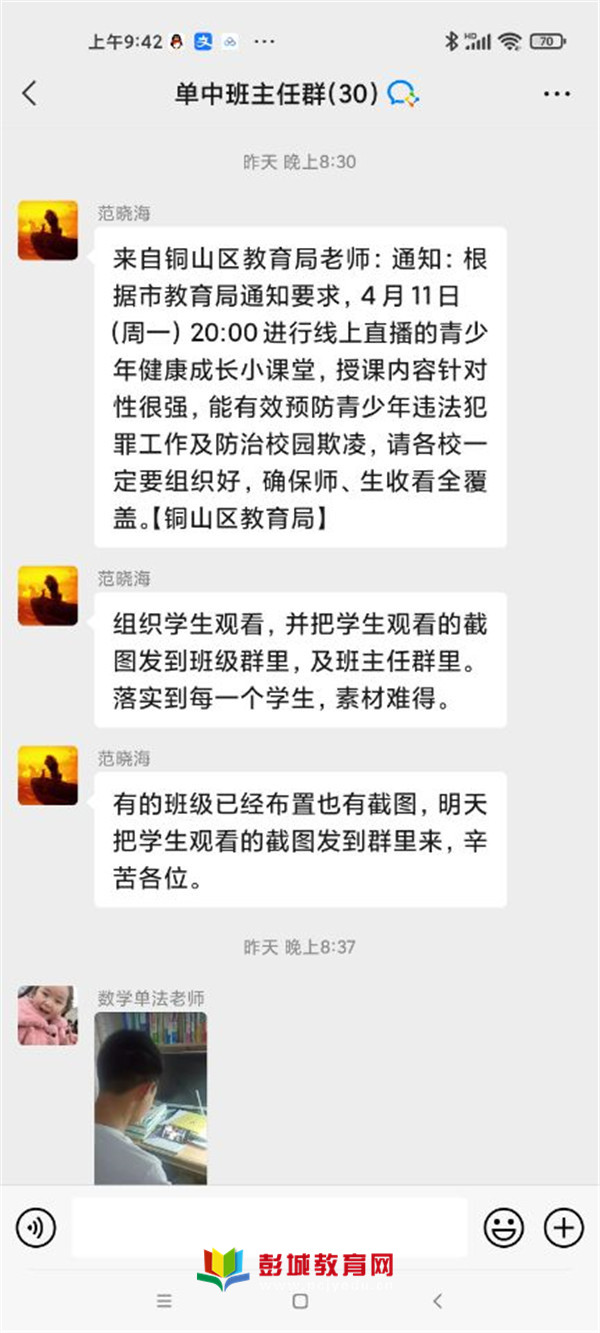
Task: Open system recent apps
Action: tap(164, 1301)
